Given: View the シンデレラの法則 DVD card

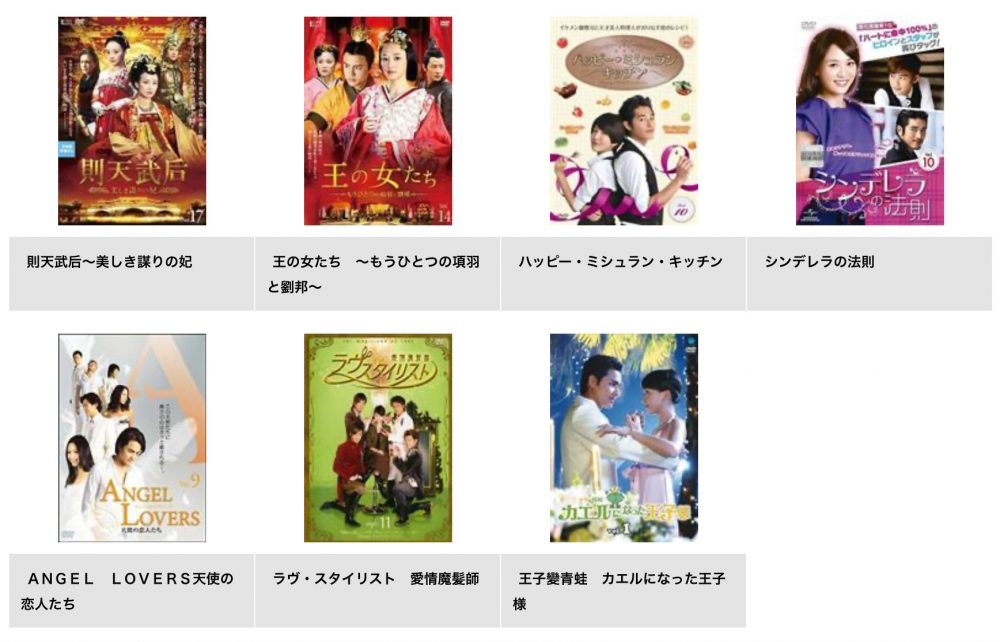Looking at the screenshot, I should coord(869,120).
